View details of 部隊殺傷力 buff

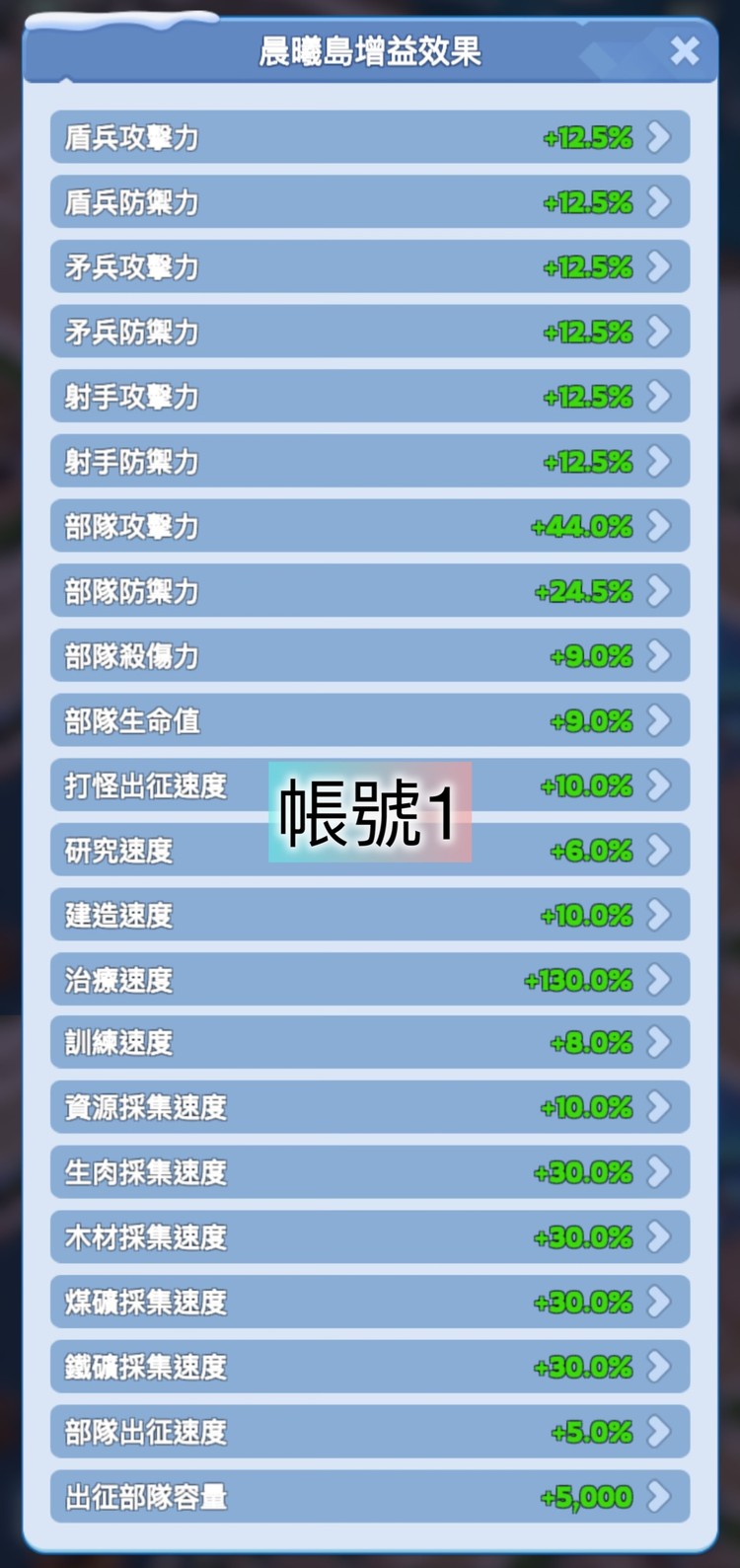(659, 656)
